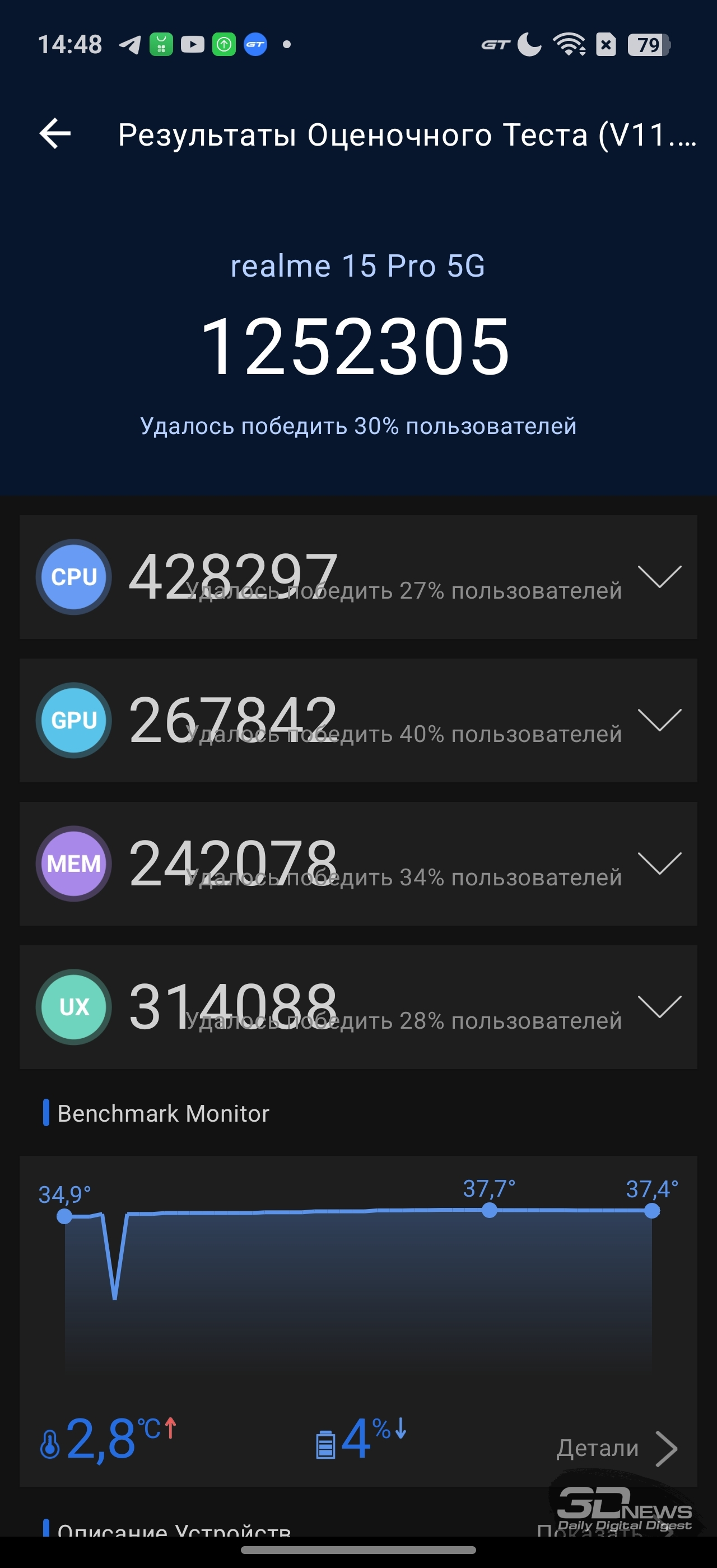Expand the CPU score details
This screenshot has height=1568, width=717.
(x=659, y=576)
